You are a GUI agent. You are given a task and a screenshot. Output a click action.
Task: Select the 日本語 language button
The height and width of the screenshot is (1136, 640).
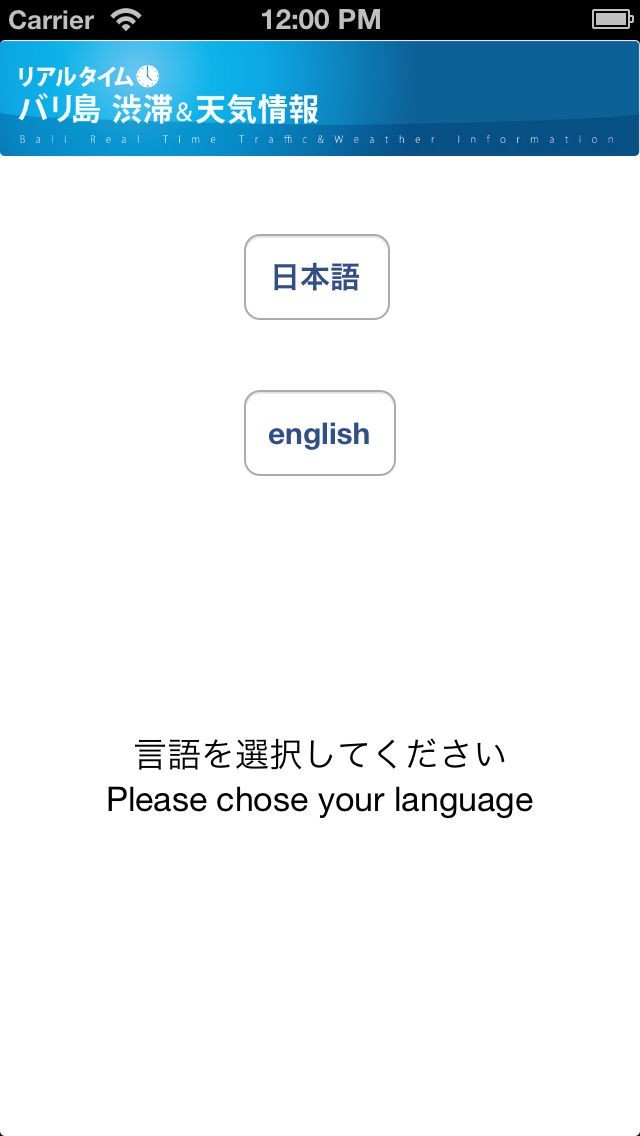tap(316, 277)
